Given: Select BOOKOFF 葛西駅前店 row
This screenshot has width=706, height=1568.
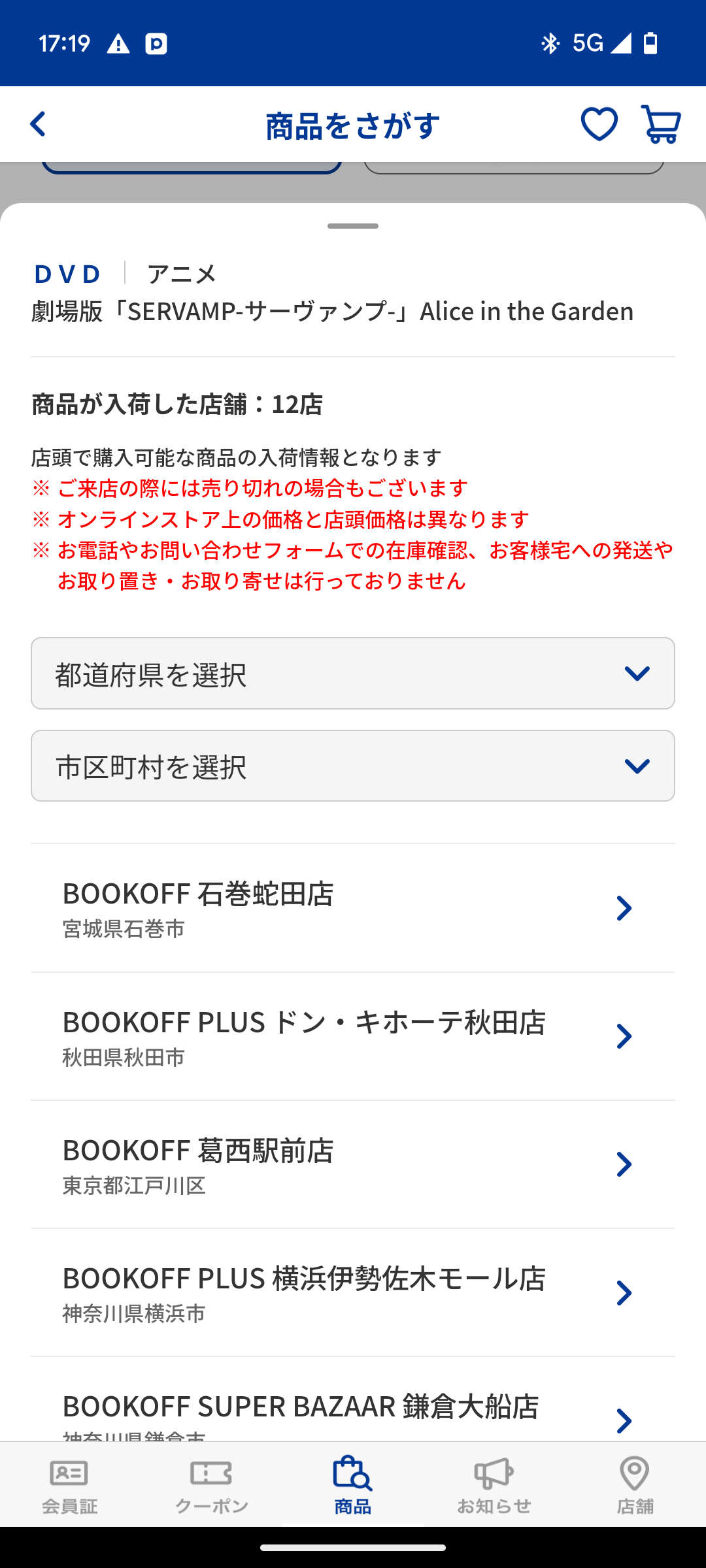Looking at the screenshot, I should (353, 1164).
